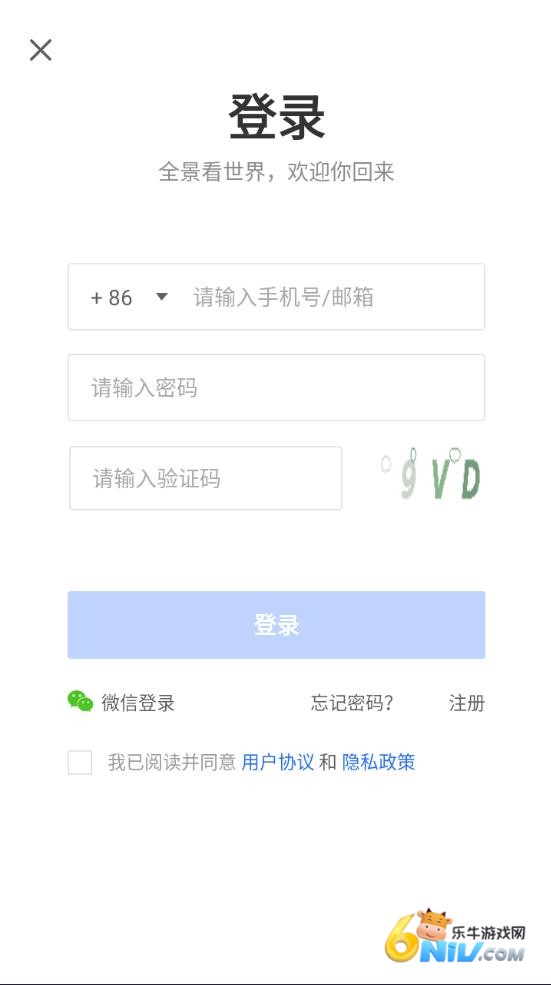Select the verification code input field
Viewport: 551px width, 985px height.
coord(205,478)
